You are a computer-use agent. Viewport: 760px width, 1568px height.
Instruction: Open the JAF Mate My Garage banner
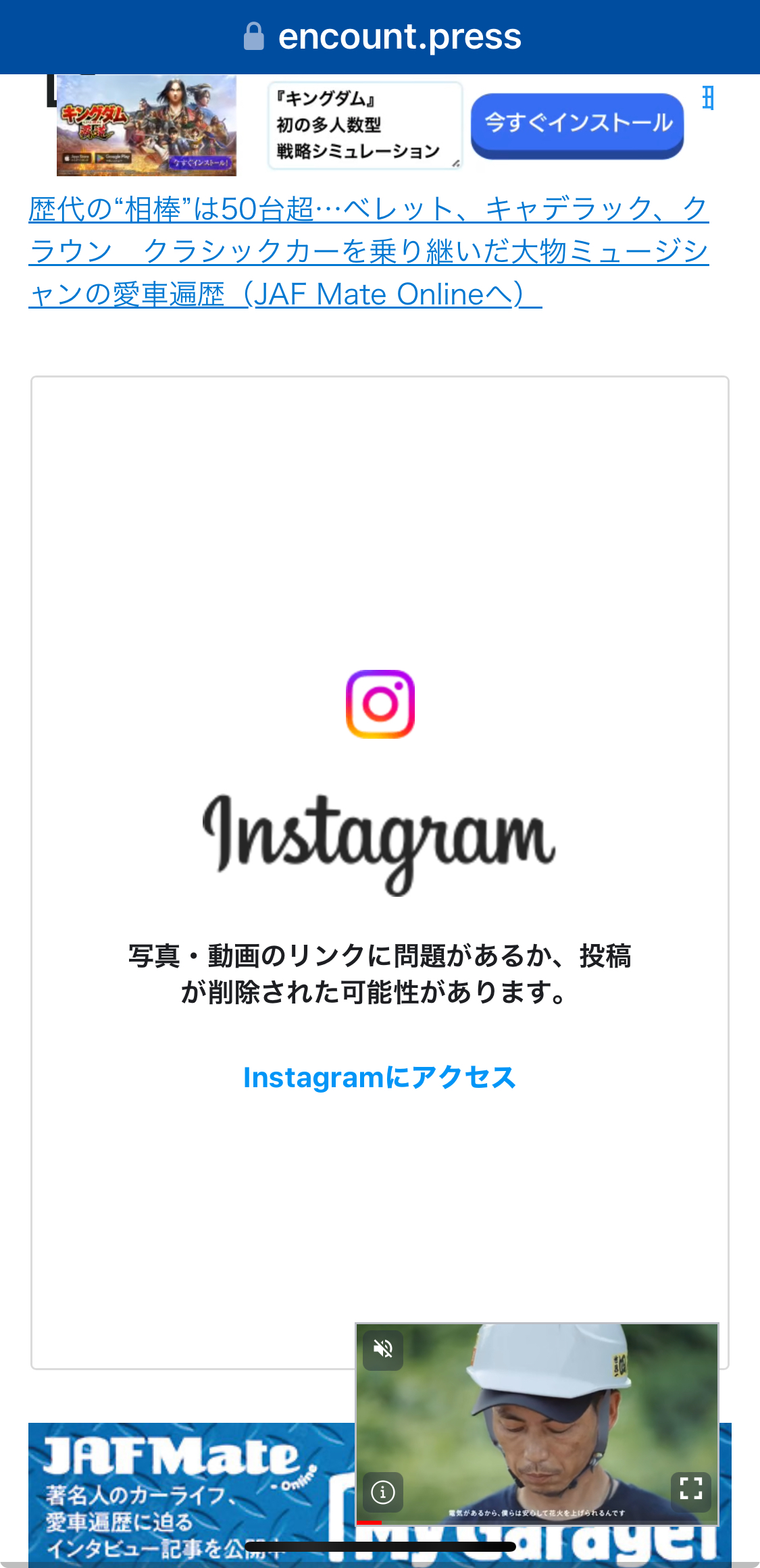(x=189, y=1492)
